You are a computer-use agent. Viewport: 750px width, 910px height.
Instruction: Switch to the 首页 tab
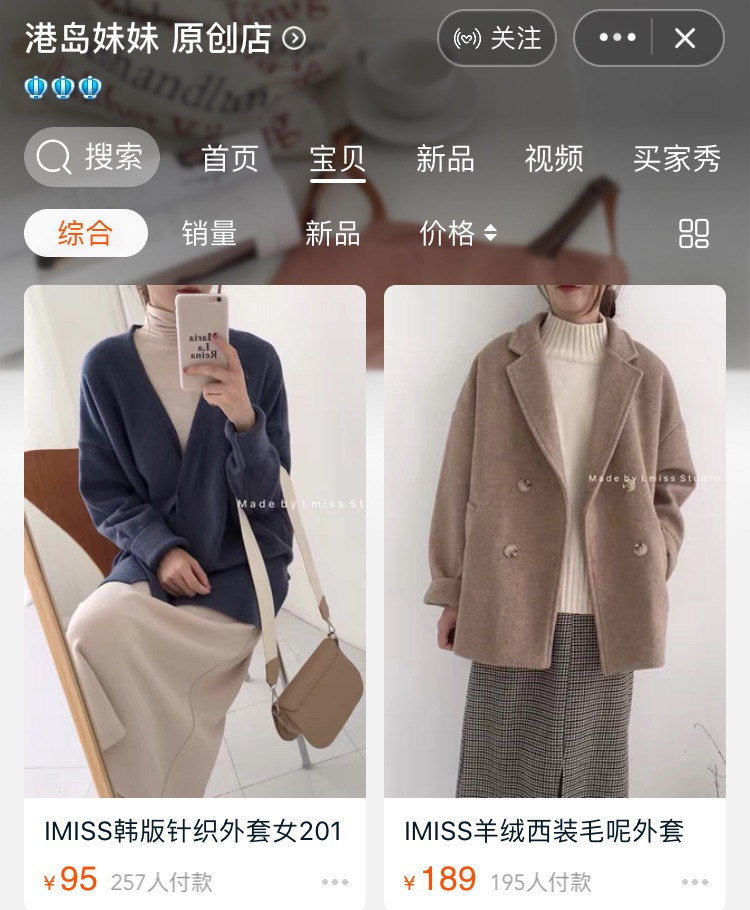coord(230,158)
